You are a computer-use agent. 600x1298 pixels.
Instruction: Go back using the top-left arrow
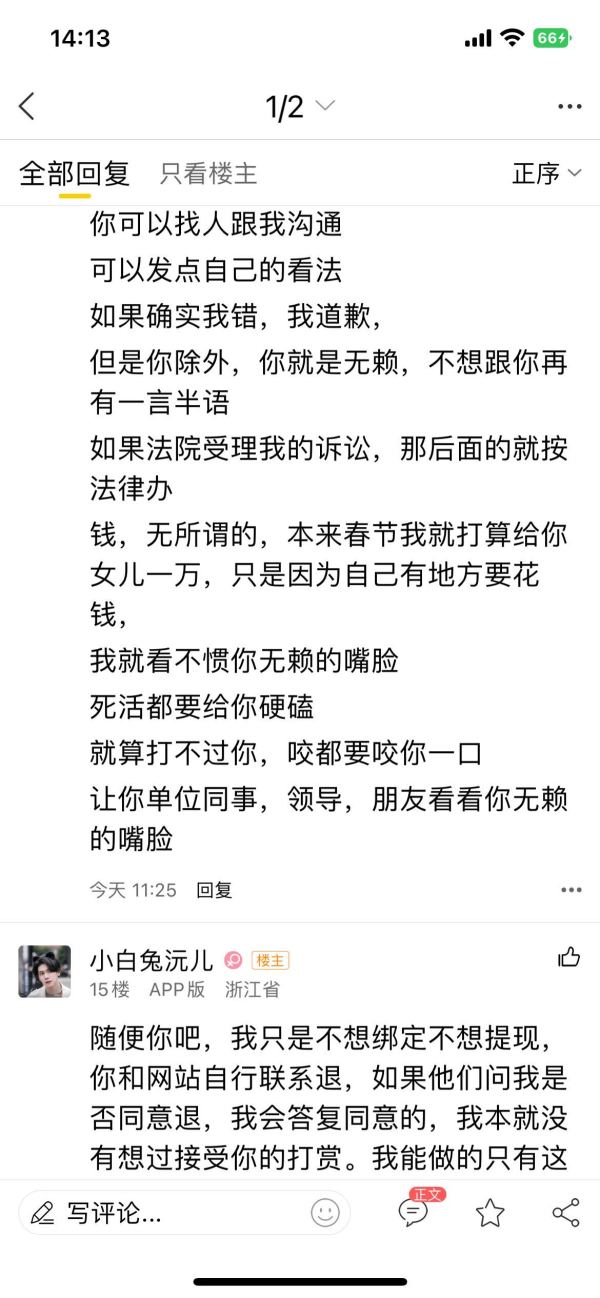tap(27, 107)
